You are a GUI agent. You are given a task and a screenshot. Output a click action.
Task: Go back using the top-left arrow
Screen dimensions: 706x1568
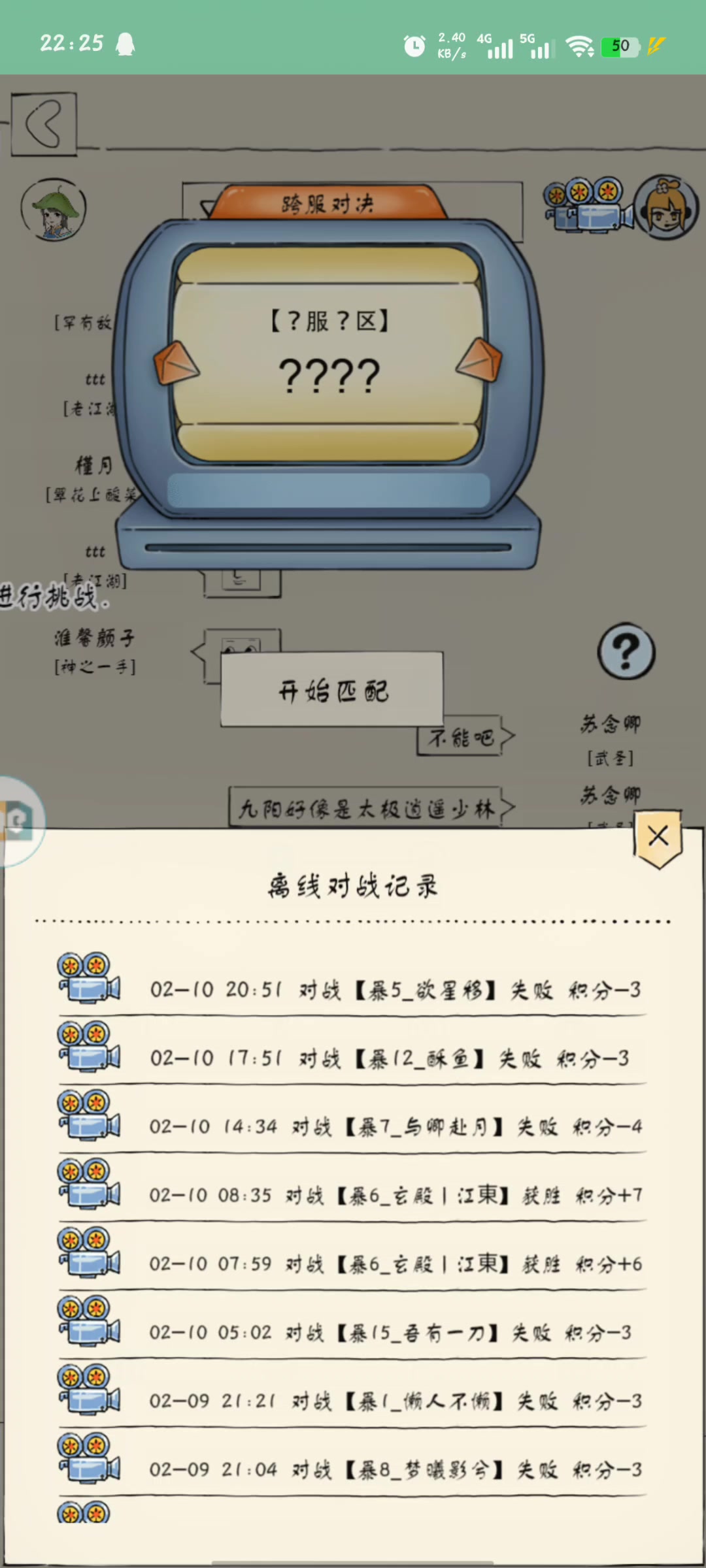(44, 123)
